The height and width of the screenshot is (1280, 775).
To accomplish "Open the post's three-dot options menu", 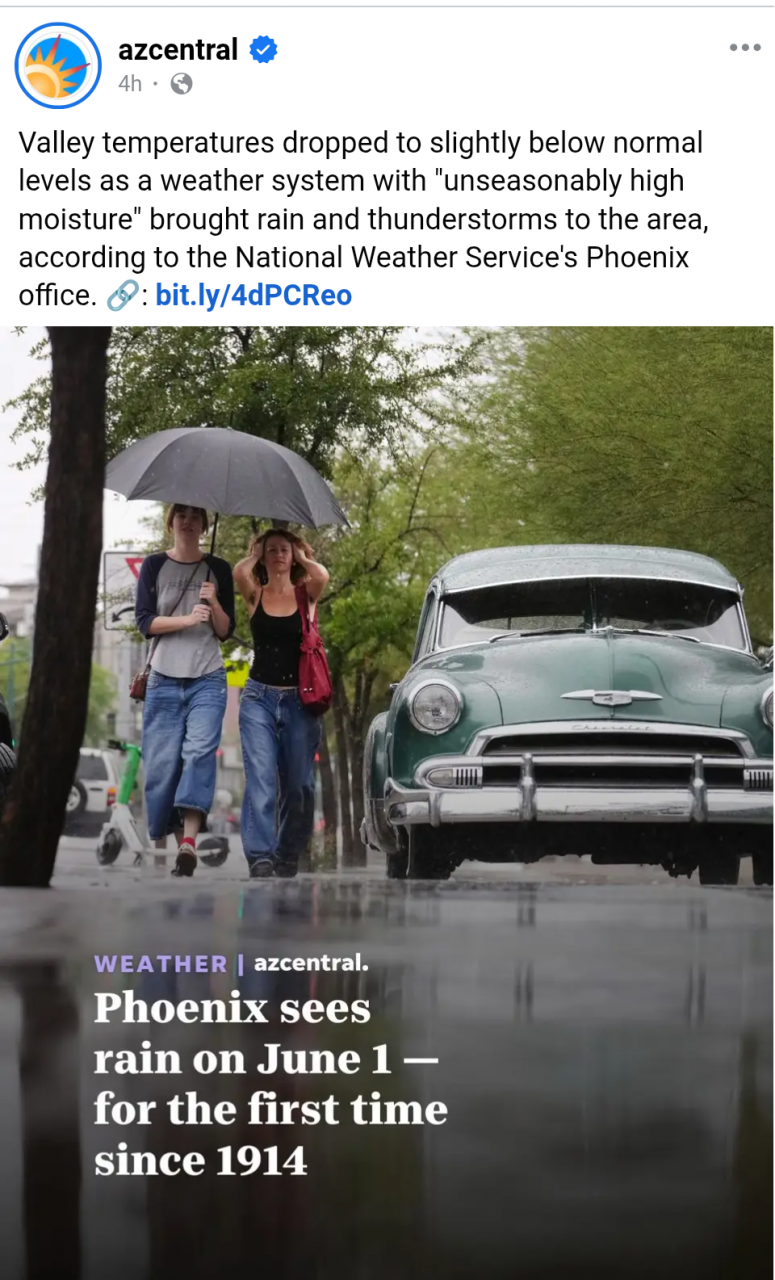I will 744,48.
